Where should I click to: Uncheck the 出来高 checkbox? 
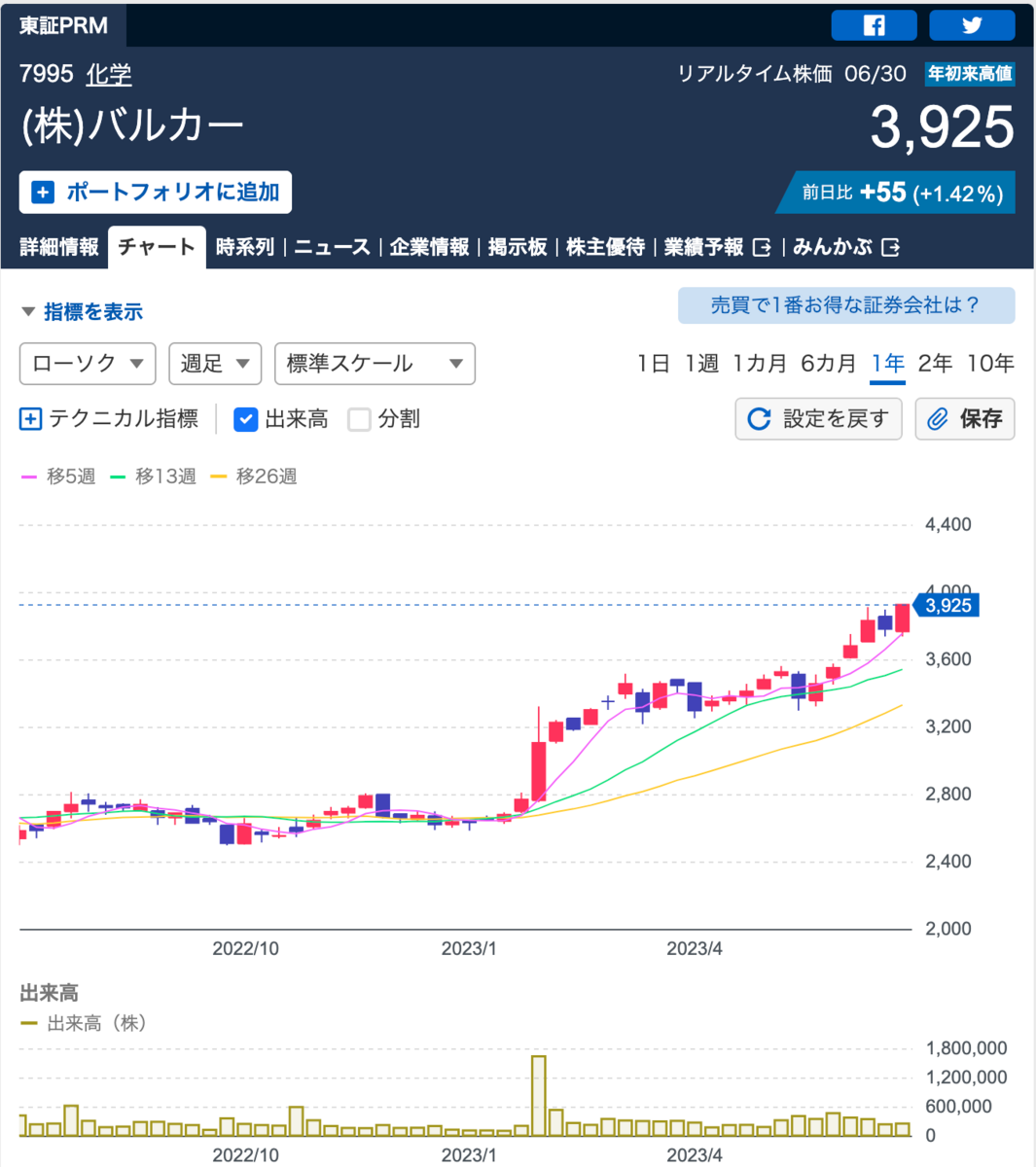click(246, 419)
